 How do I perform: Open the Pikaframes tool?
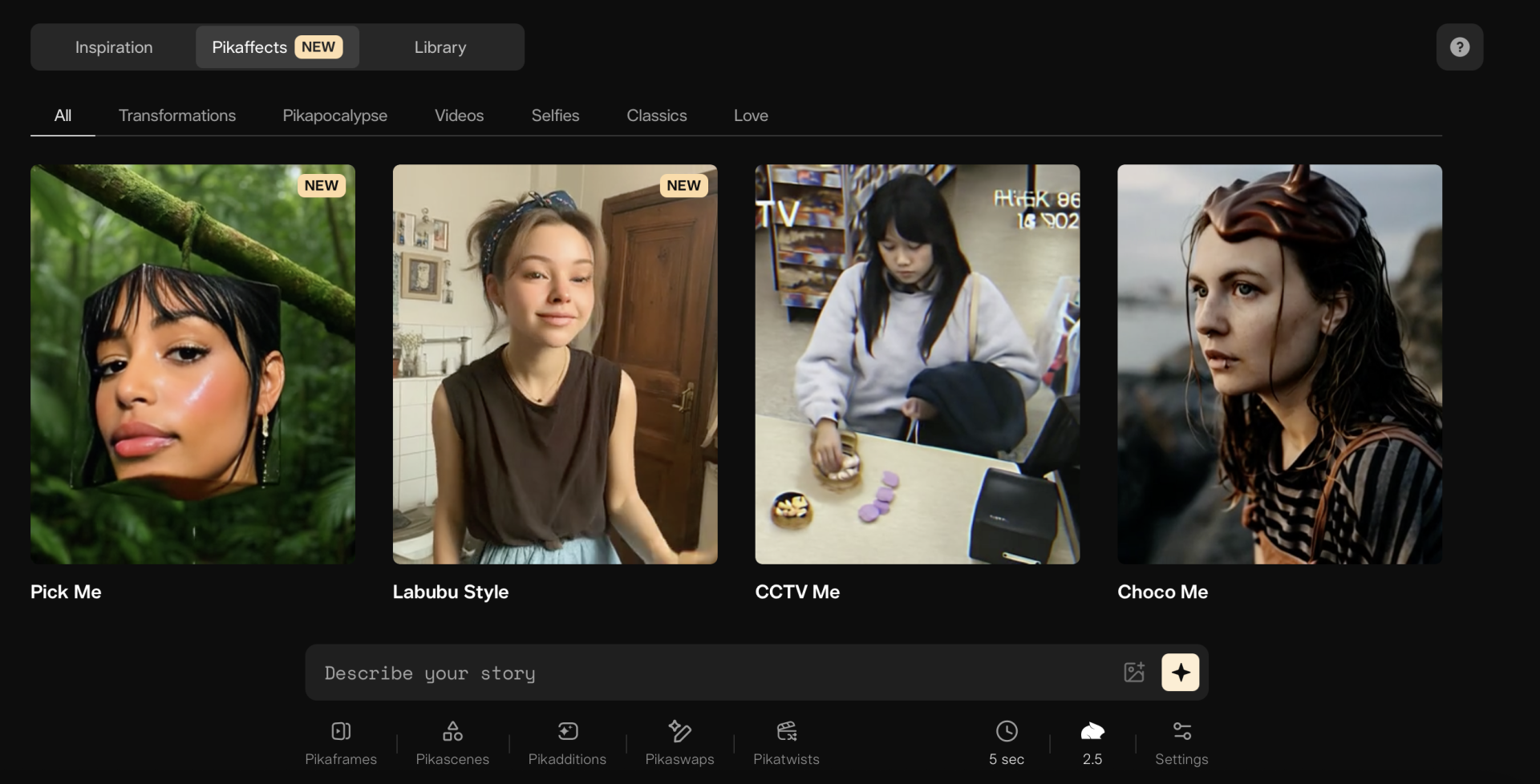coord(341,742)
